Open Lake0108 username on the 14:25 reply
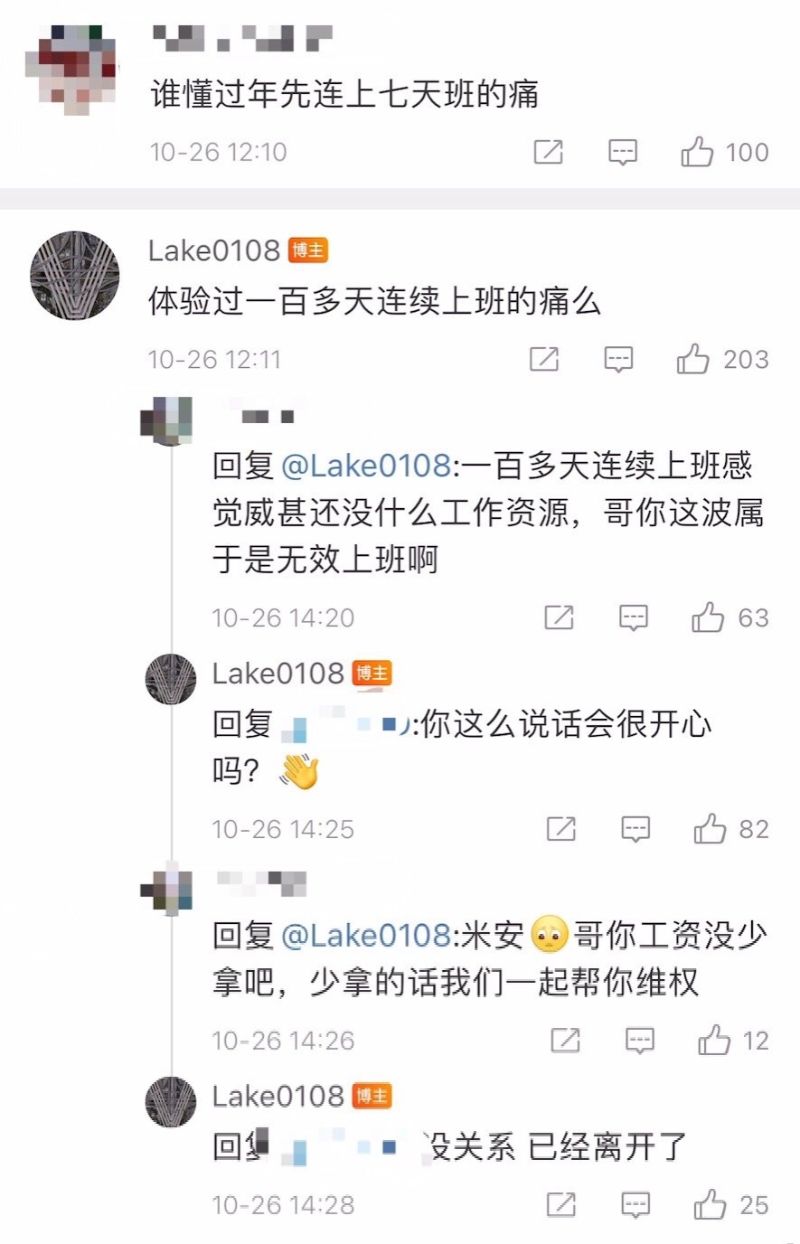Screen dimensions: 800x1244 (x=278, y=674)
